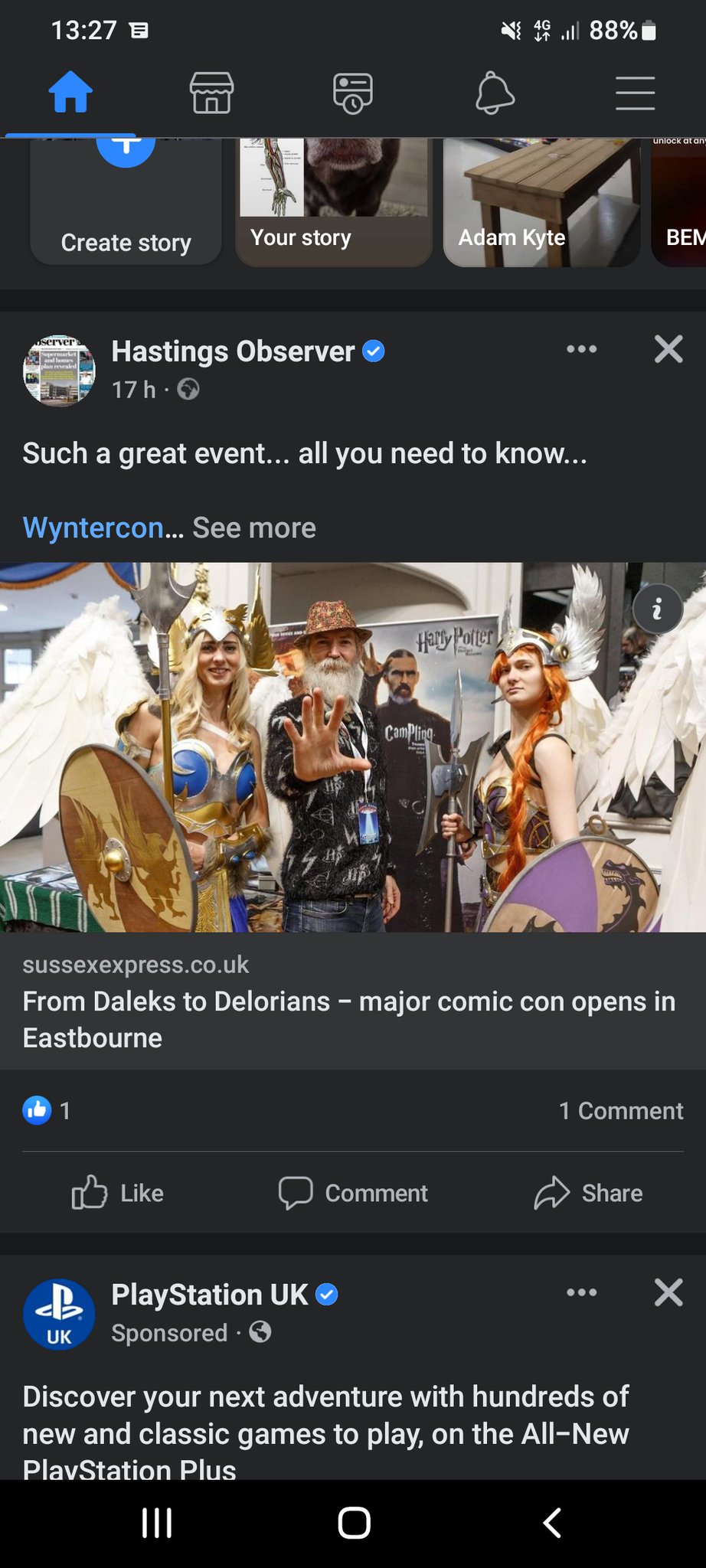Open the notifications bell tab
Screen dimensions: 706x1568
point(494,93)
